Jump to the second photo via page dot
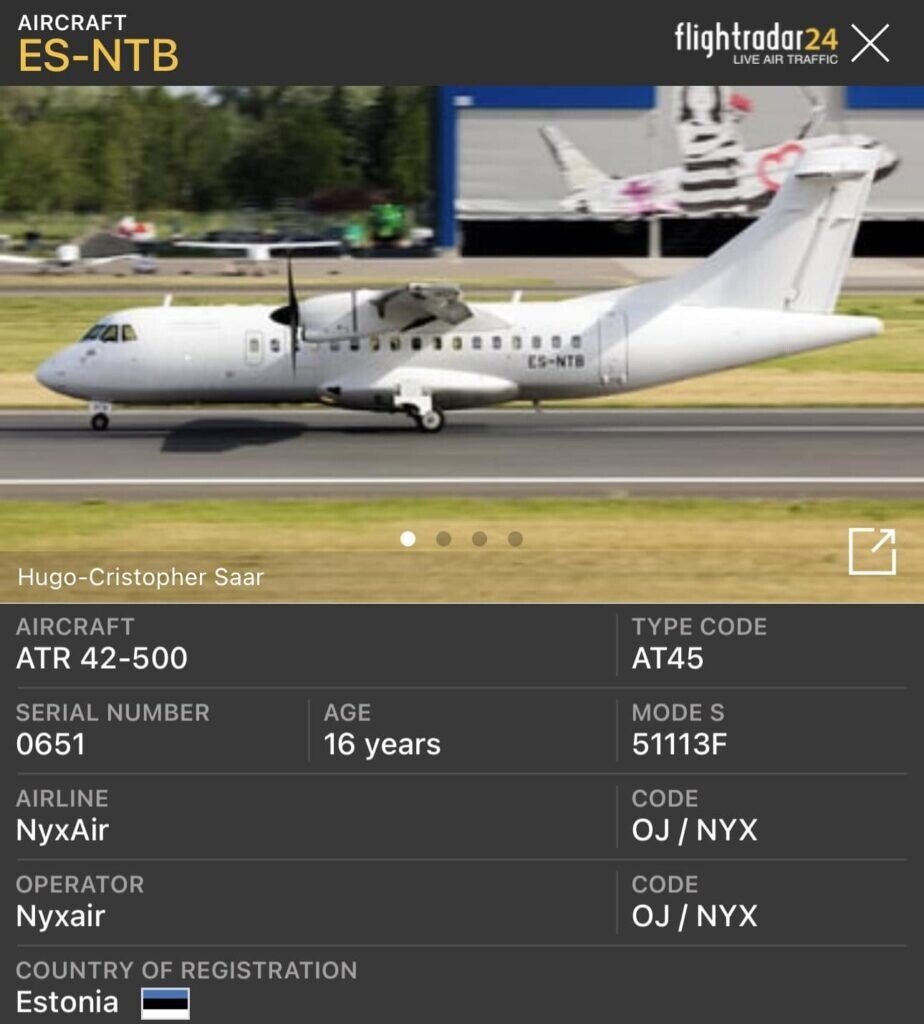The height and width of the screenshot is (1024, 924). [x=443, y=539]
